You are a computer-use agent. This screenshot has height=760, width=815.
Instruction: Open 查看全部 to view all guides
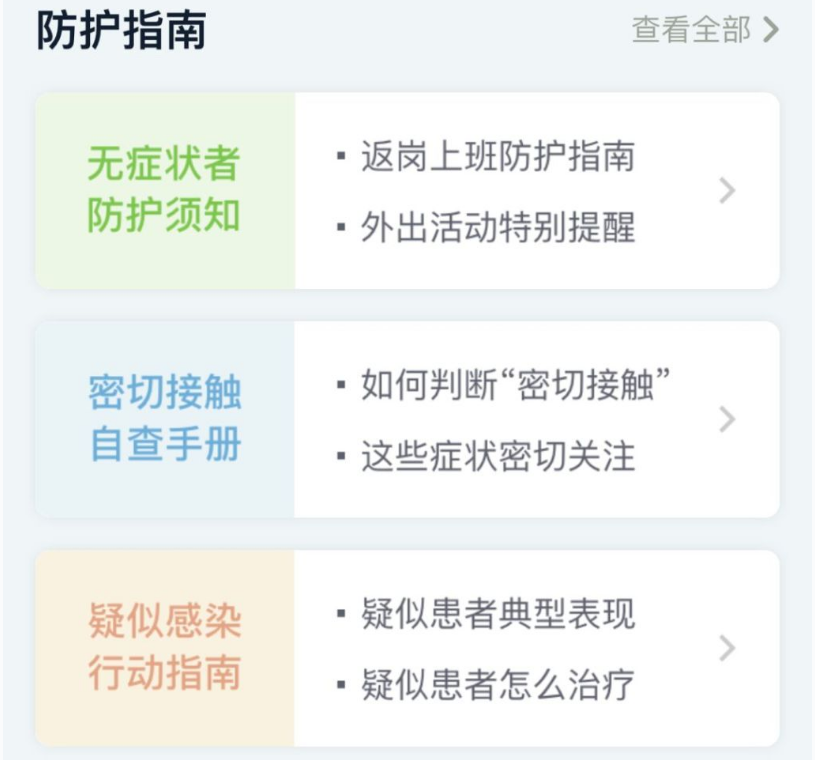click(704, 30)
